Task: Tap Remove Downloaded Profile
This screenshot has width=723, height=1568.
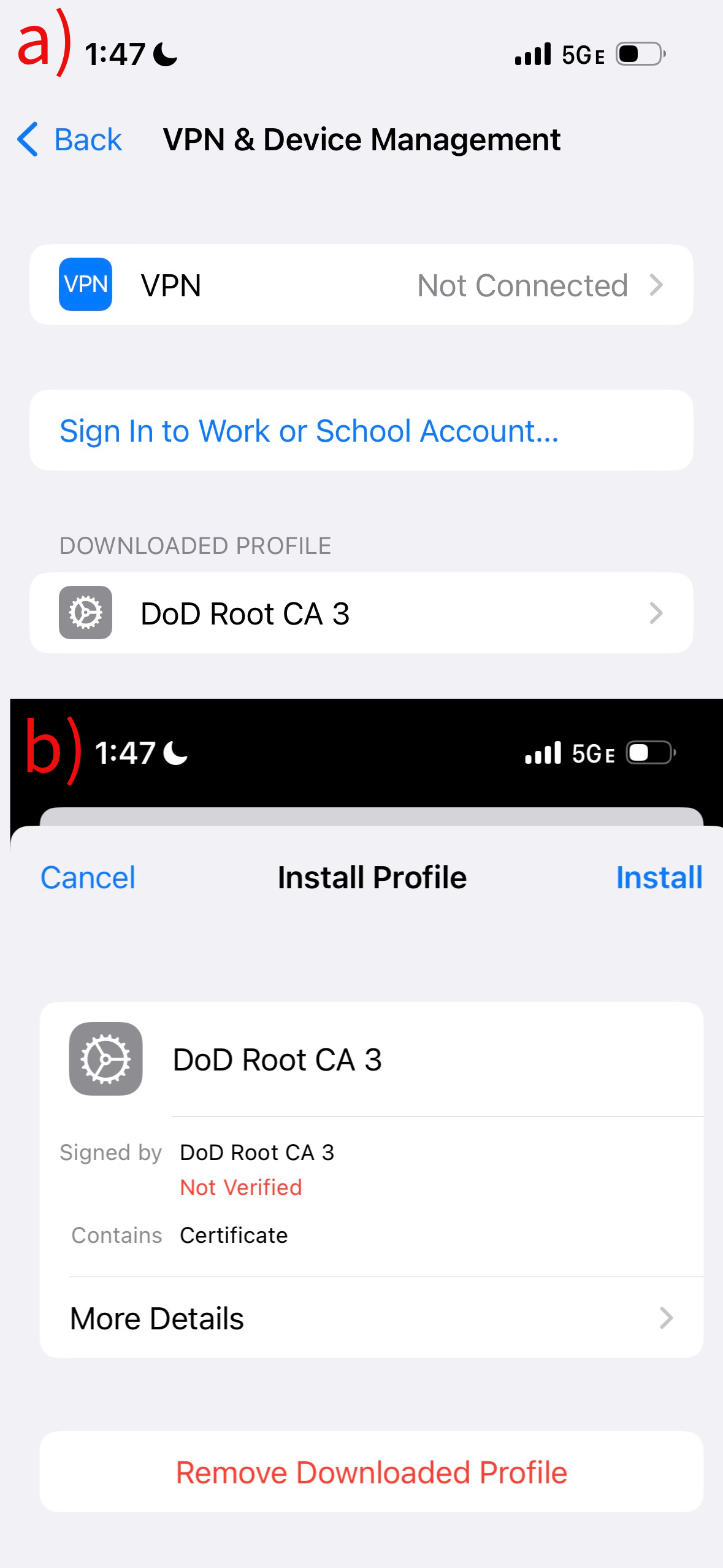Action: pyautogui.click(x=371, y=1471)
